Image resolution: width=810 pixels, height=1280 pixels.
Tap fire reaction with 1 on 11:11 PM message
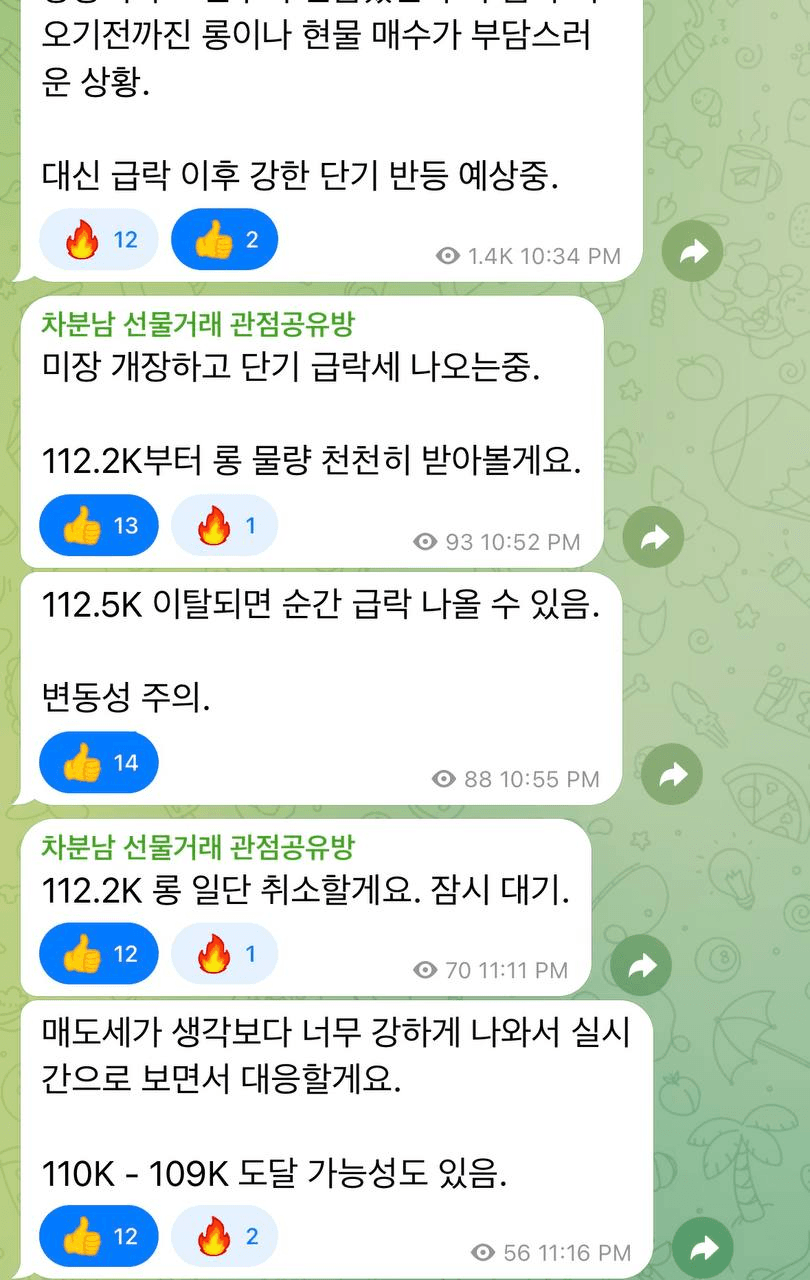click(224, 954)
